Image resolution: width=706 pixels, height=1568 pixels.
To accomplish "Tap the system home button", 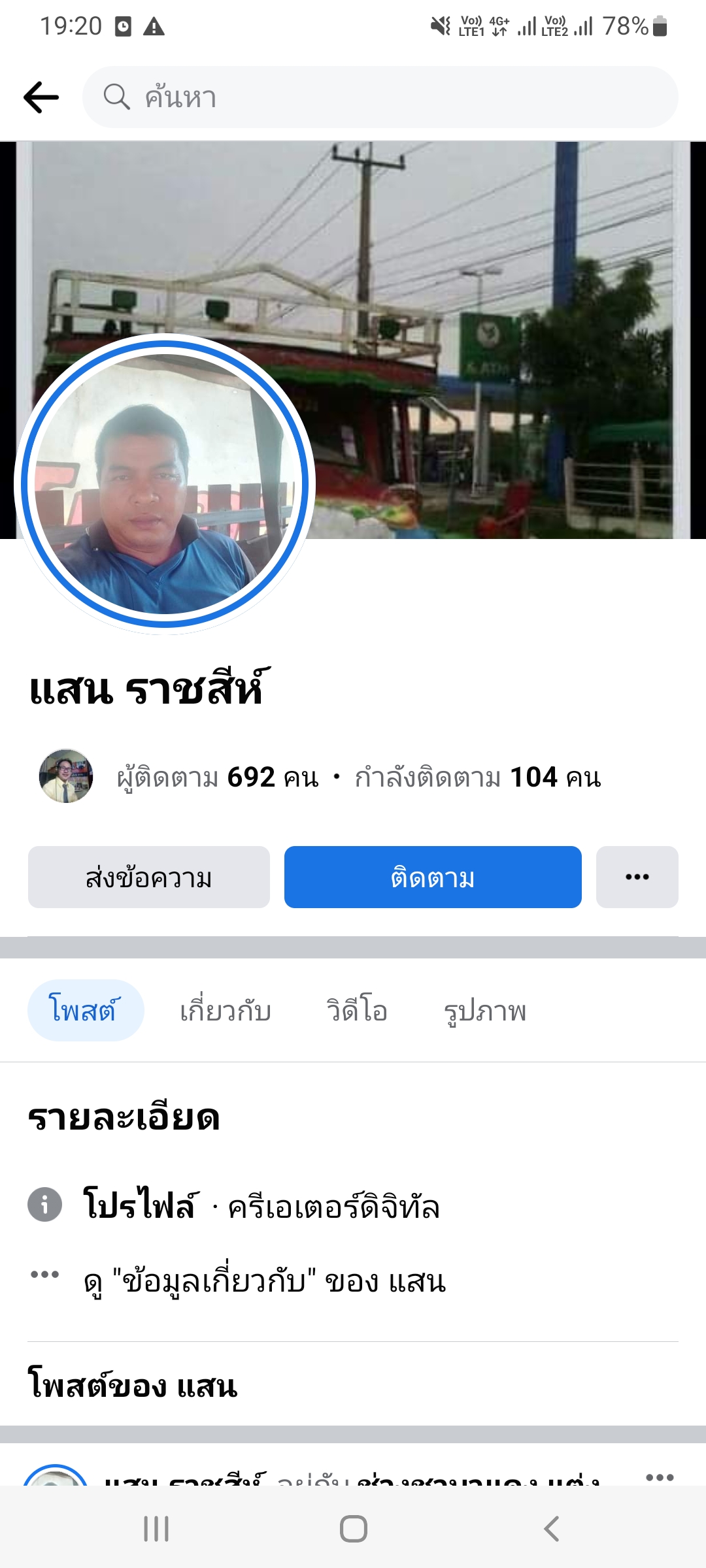I will [x=353, y=1529].
